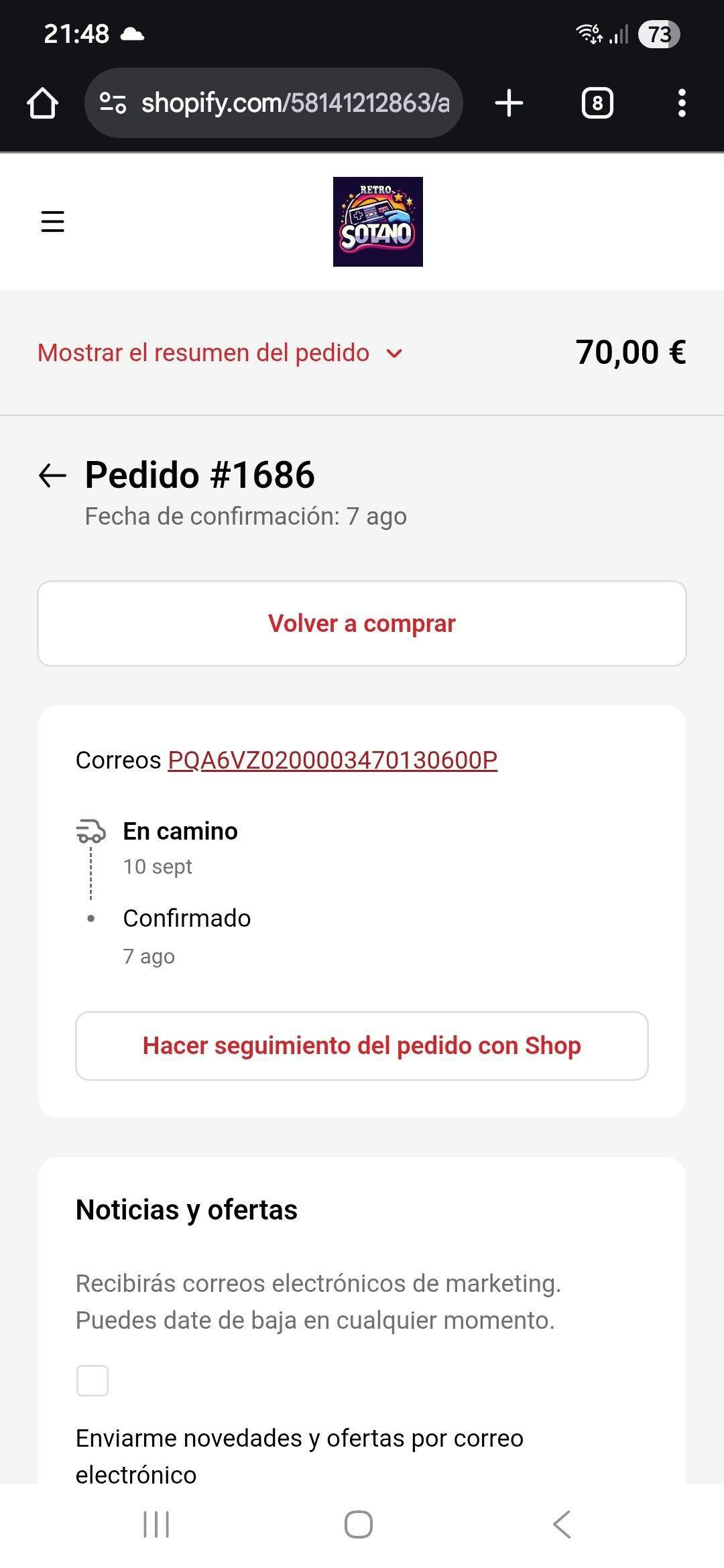This screenshot has height=1568, width=724.
Task: Open the browser home page
Action: tap(42, 104)
